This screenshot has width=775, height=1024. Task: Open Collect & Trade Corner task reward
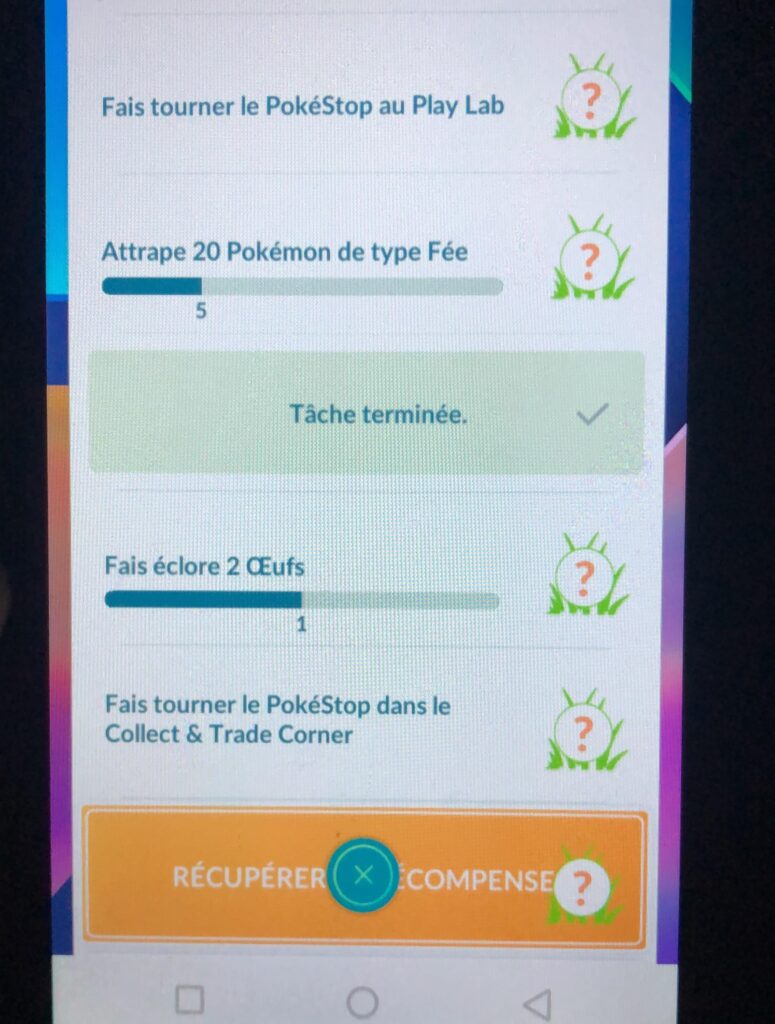pos(585,733)
